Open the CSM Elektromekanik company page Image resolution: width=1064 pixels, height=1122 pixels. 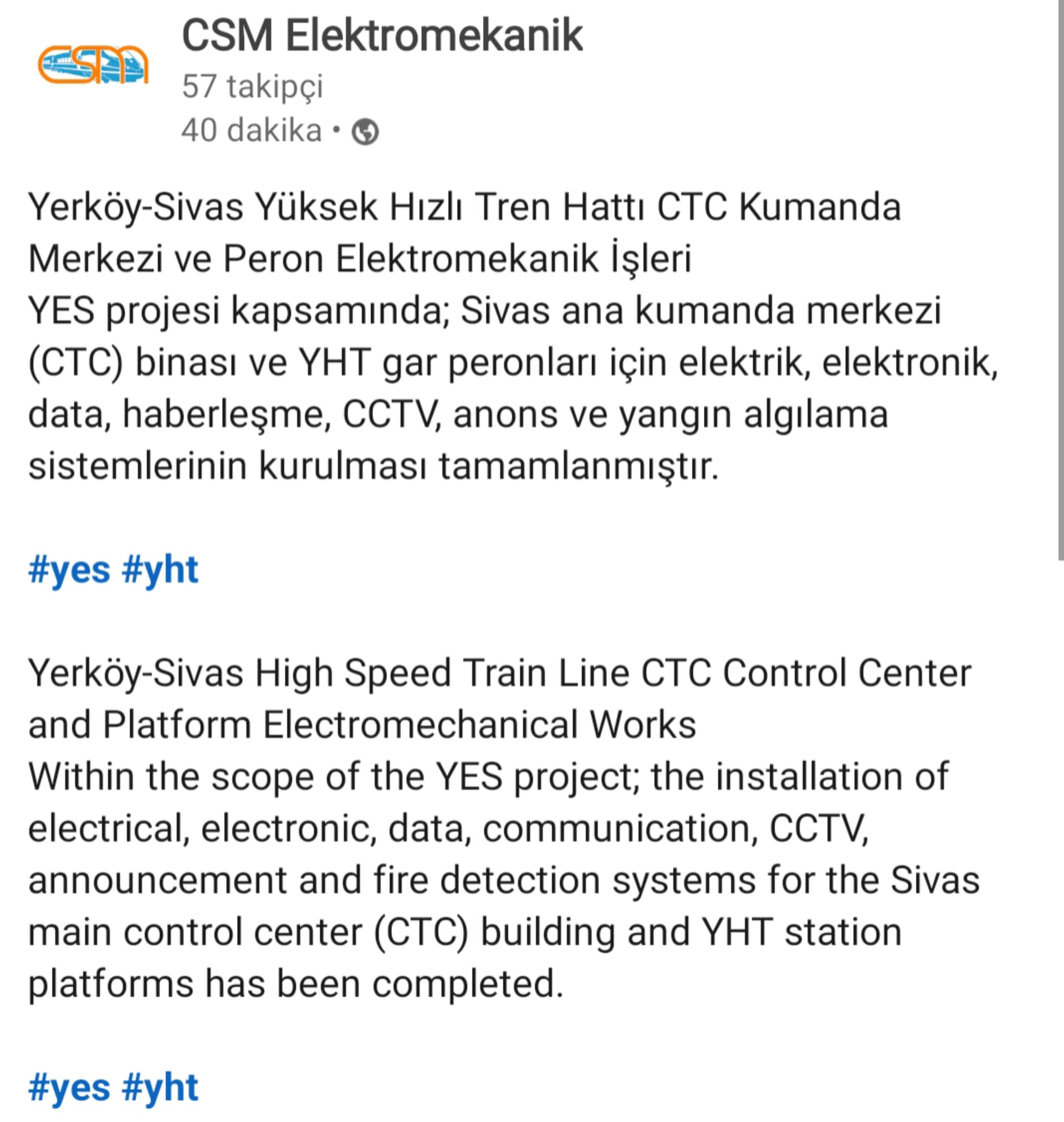382,35
